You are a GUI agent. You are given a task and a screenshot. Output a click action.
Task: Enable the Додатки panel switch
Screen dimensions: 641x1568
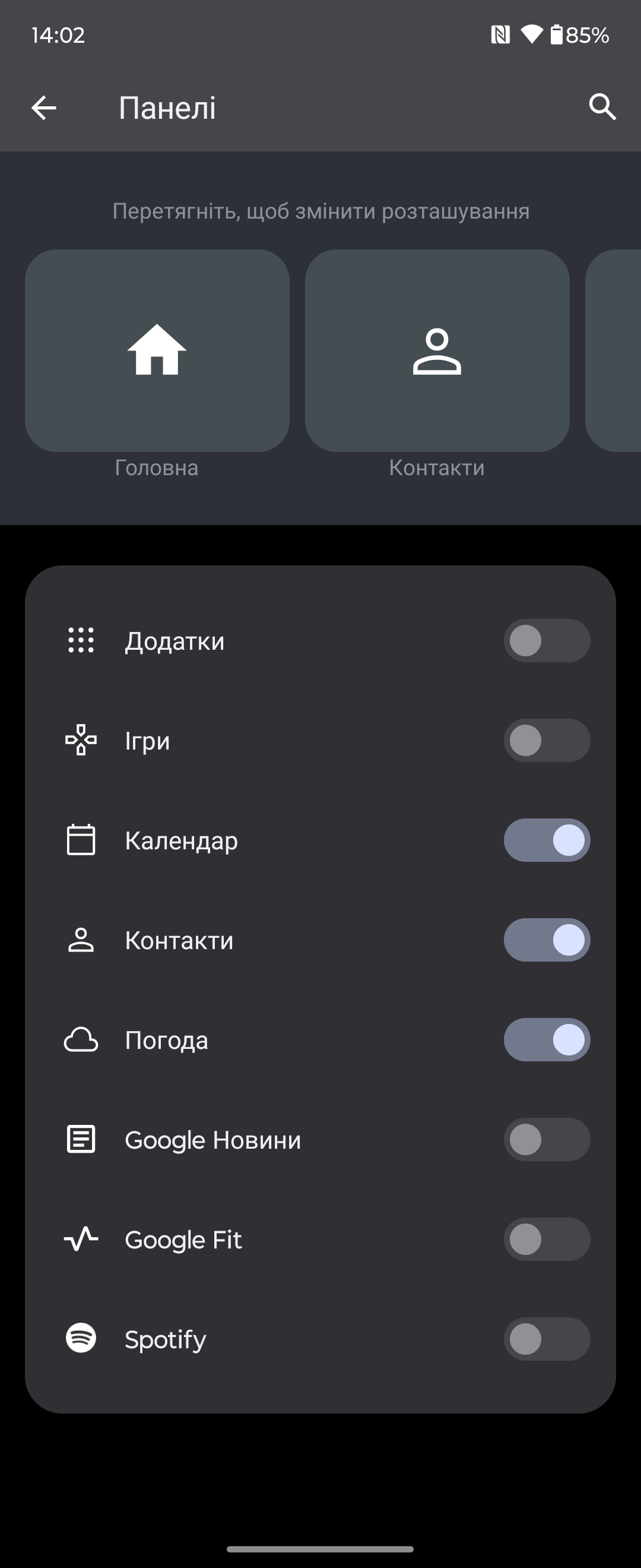[x=546, y=641]
